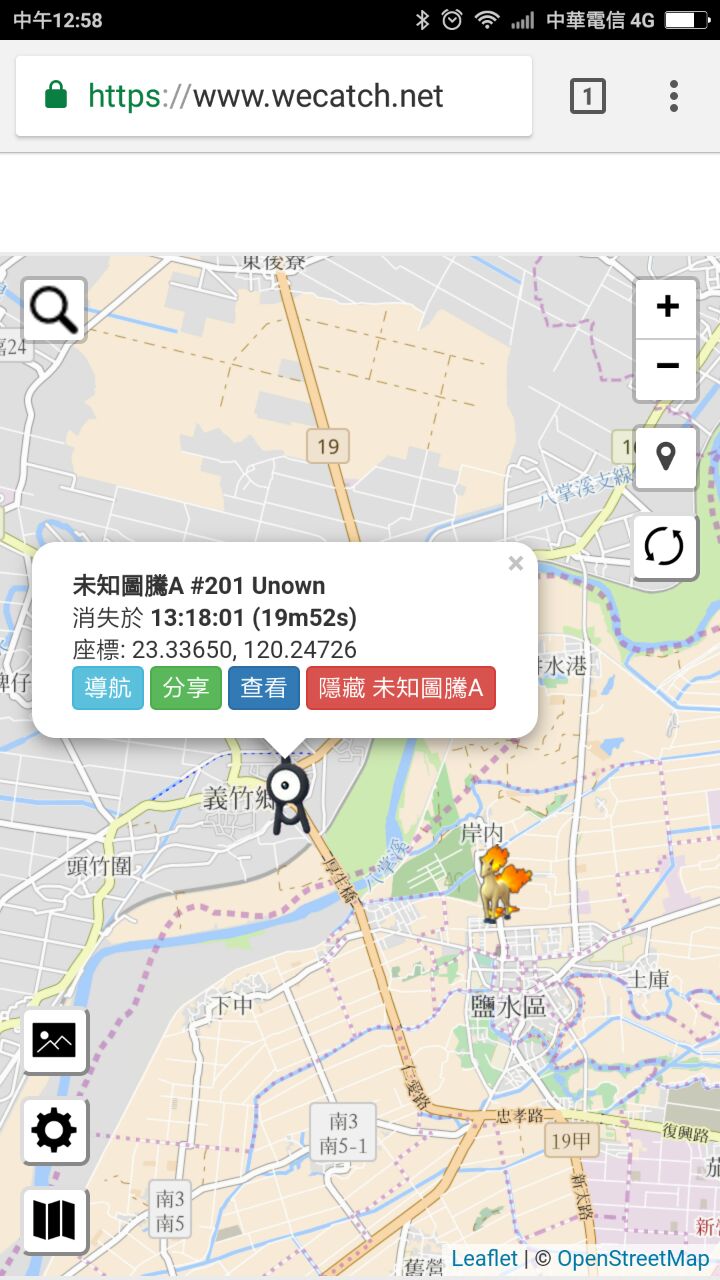Open the image gallery icon button
The height and width of the screenshot is (1280, 720).
point(54,1040)
